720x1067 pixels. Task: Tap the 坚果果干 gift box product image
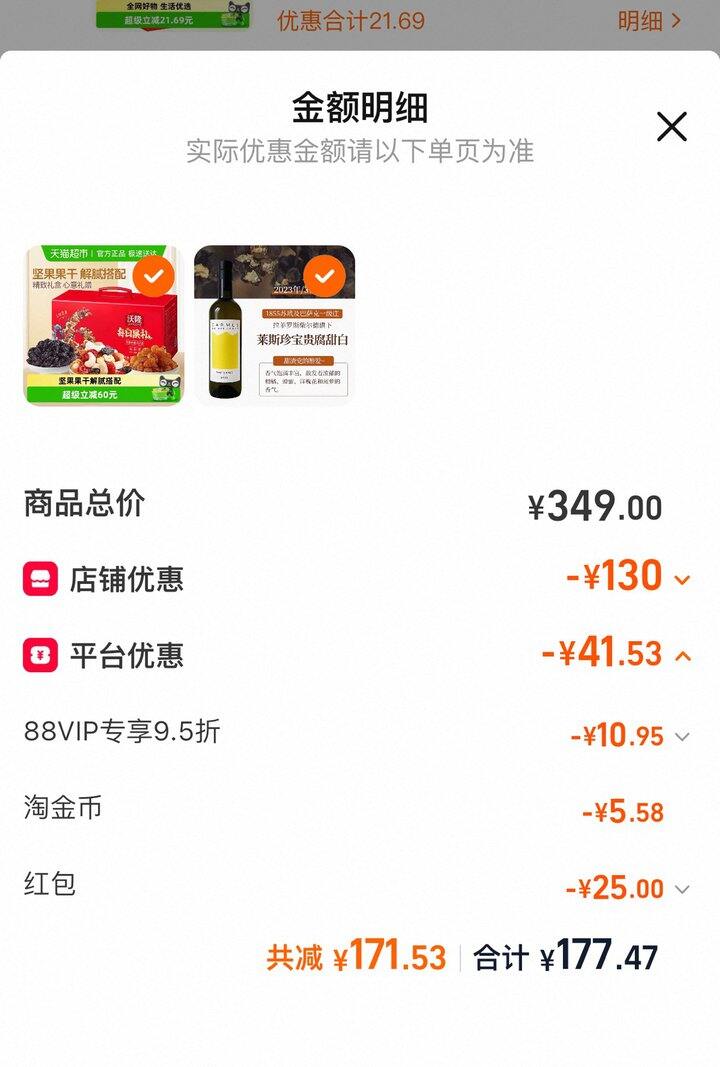[101, 325]
